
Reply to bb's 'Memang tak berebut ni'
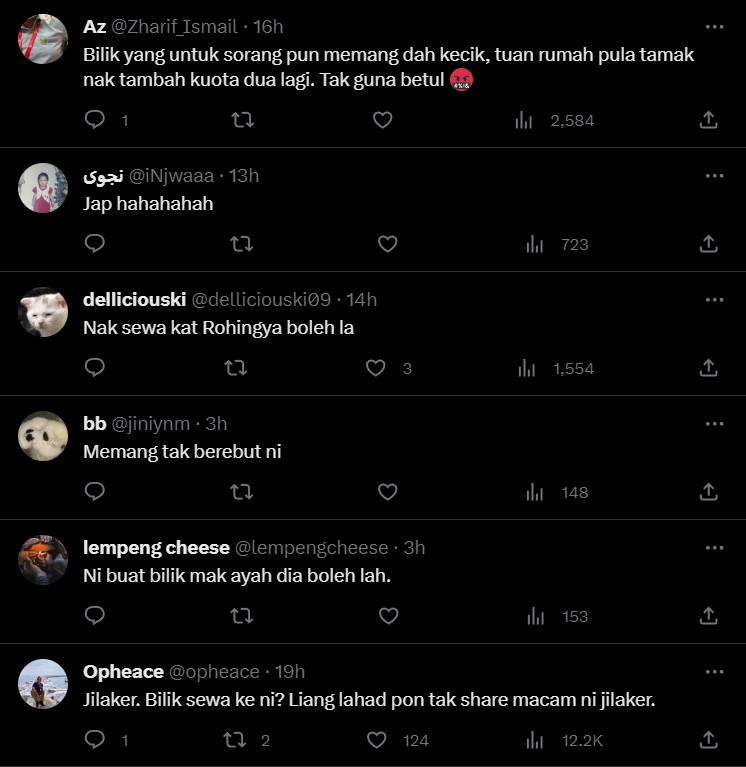pyautogui.click(x=95, y=492)
